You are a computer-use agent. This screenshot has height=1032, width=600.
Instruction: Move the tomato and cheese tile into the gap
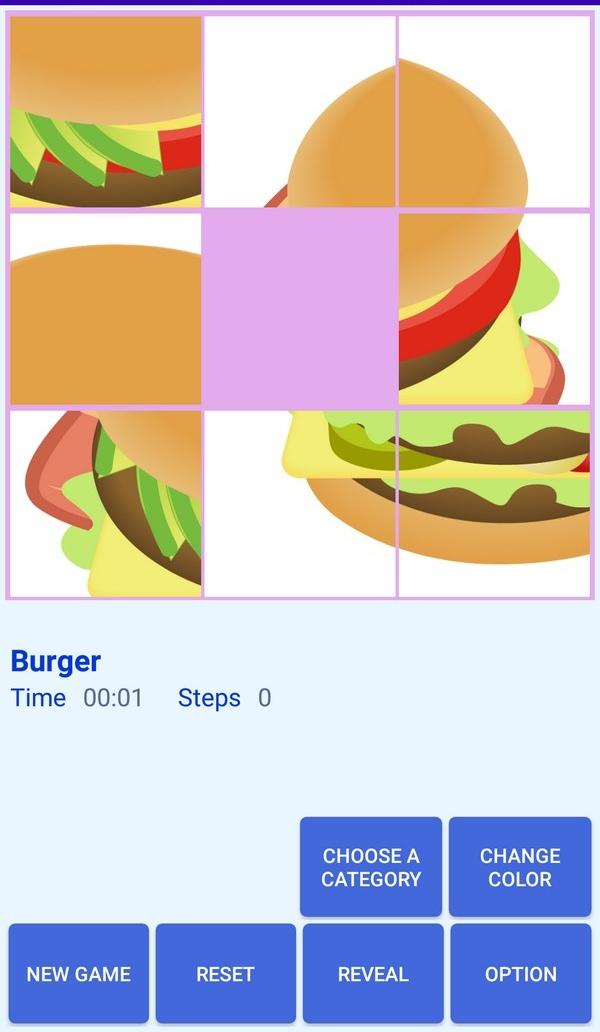coord(494,309)
